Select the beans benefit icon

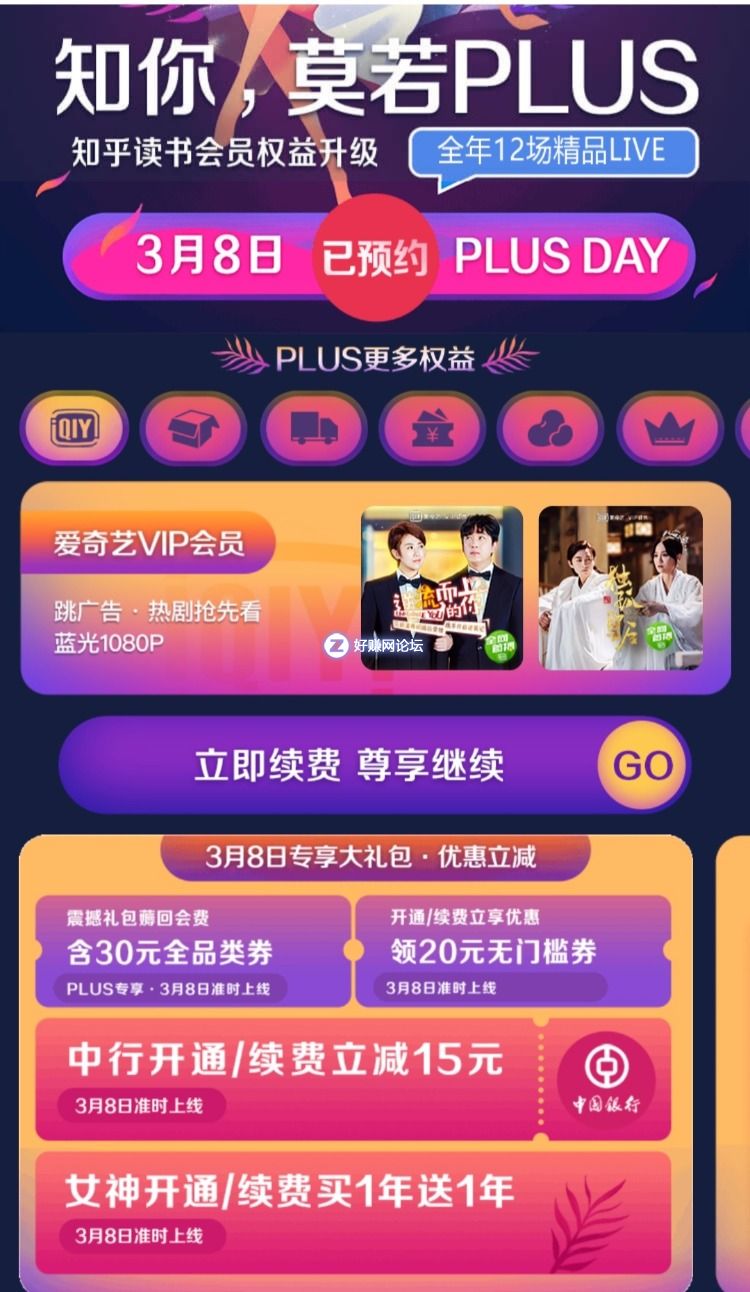pyautogui.click(x=551, y=430)
